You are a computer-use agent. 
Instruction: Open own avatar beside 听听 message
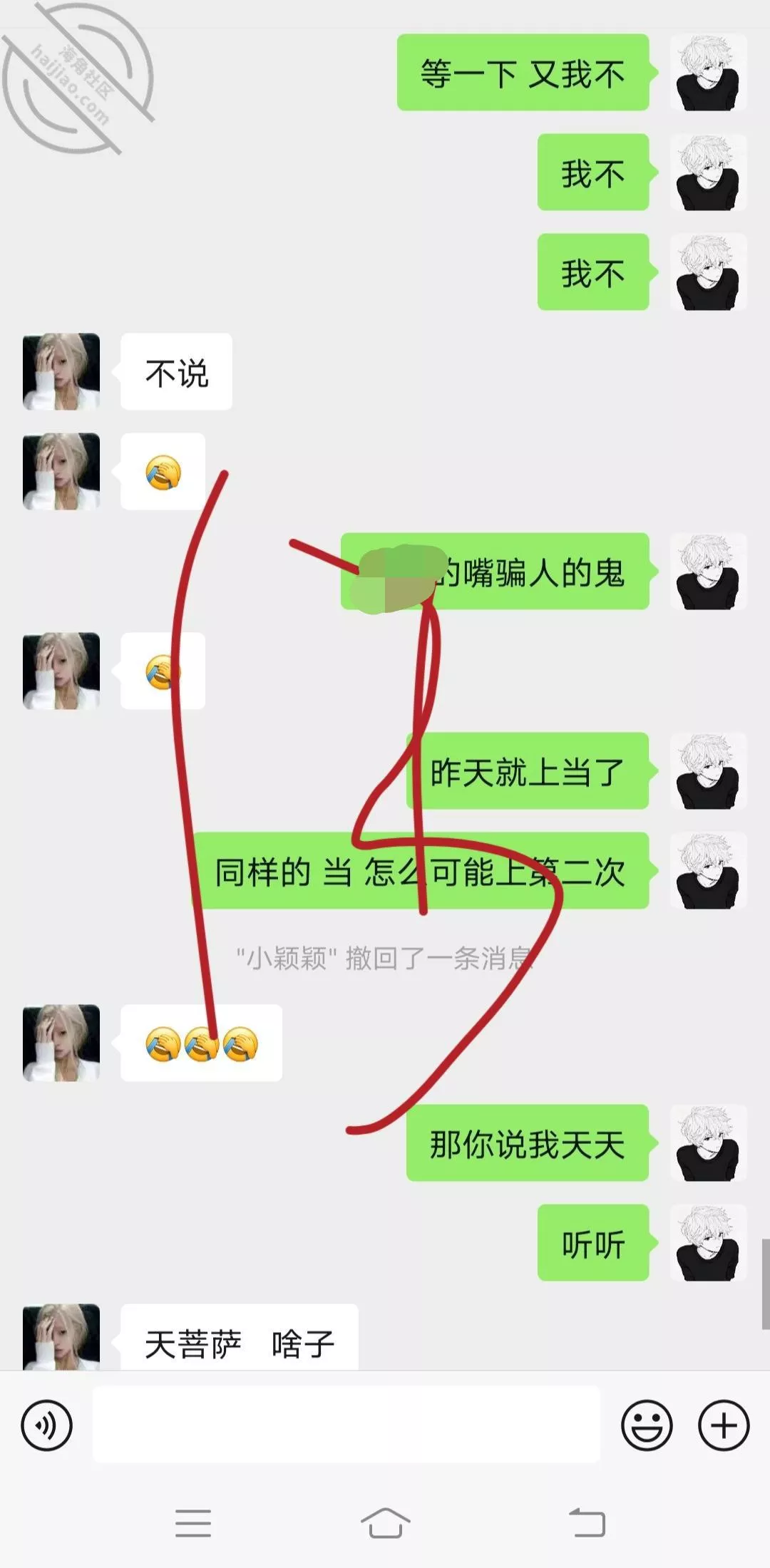point(707,1243)
